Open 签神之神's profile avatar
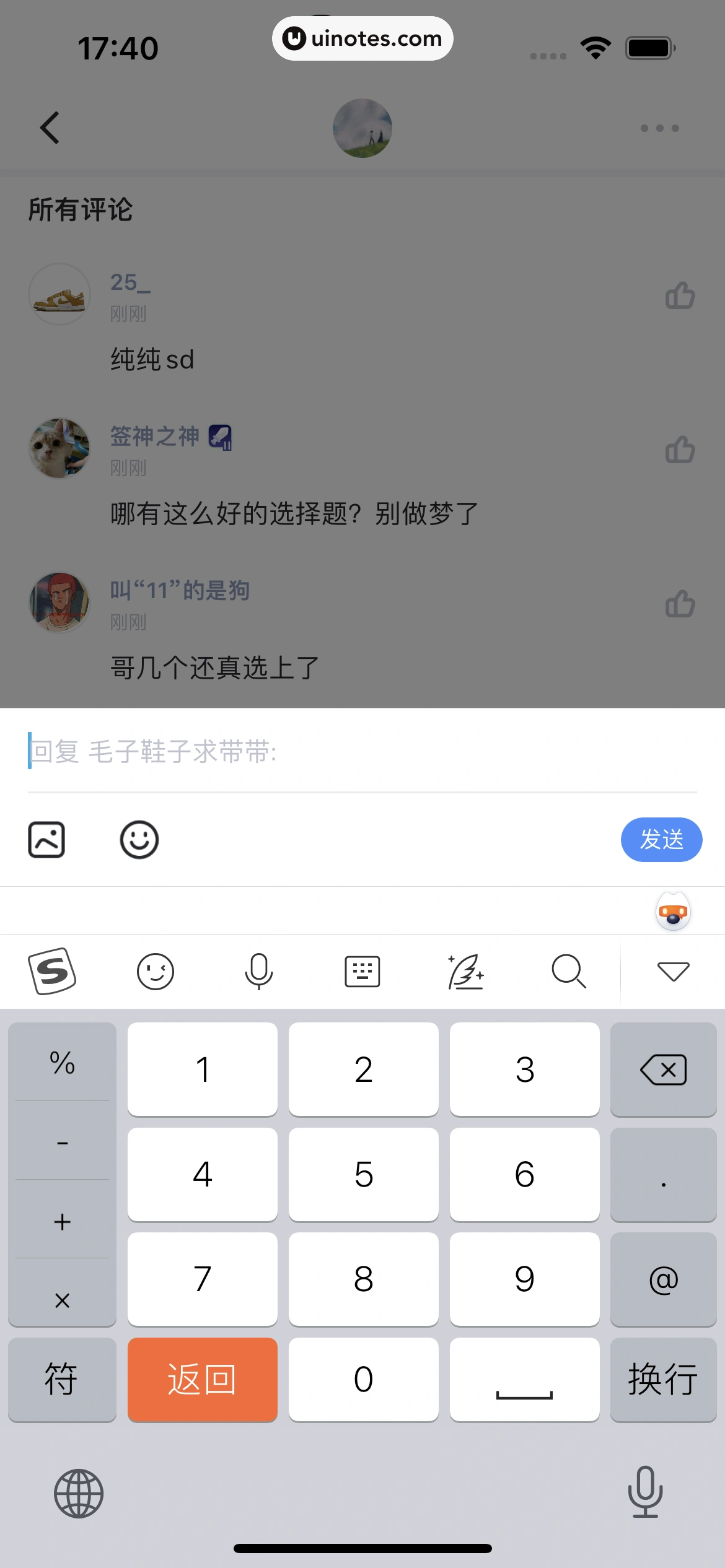The image size is (725, 1568). pos(59,448)
